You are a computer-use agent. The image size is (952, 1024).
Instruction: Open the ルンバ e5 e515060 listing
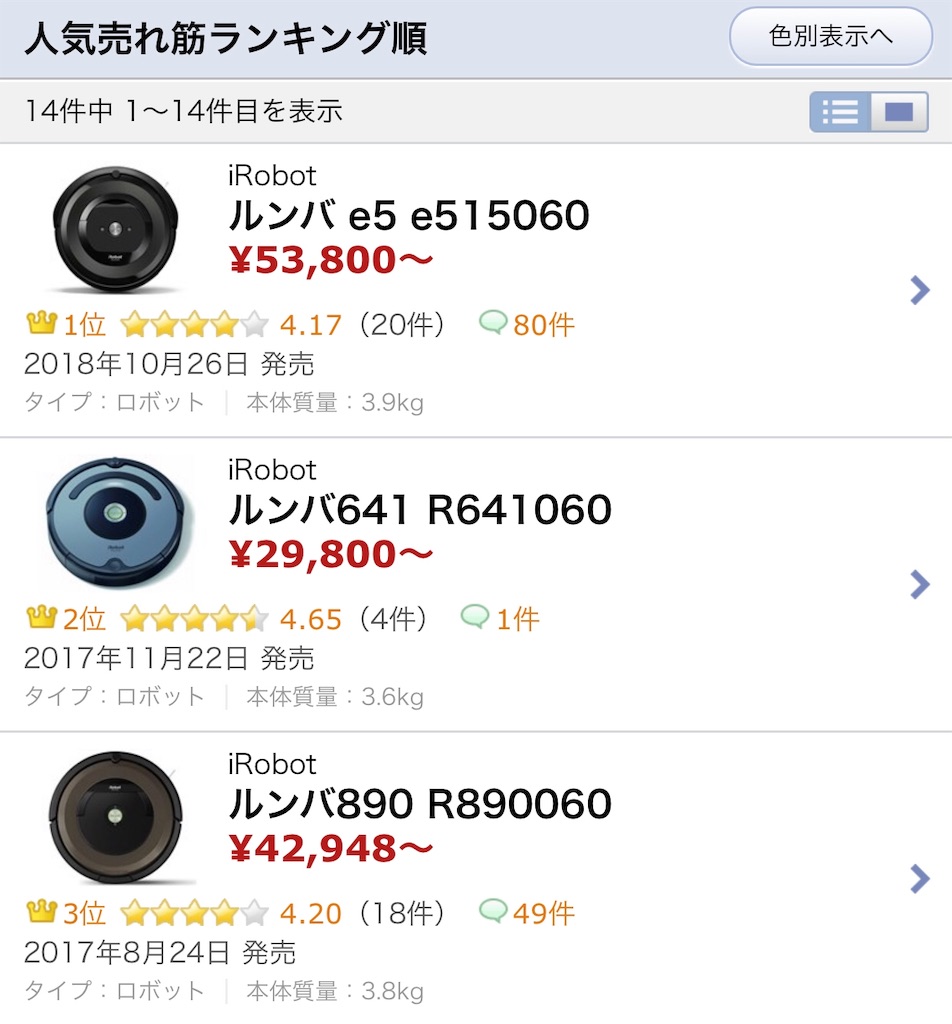point(408,215)
